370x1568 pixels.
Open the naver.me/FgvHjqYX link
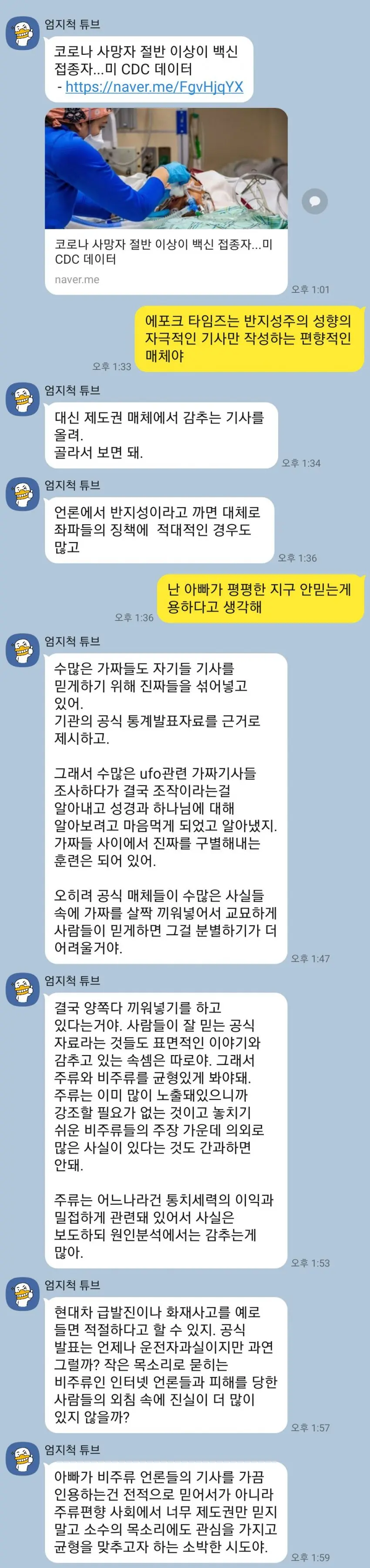tap(154, 87)
